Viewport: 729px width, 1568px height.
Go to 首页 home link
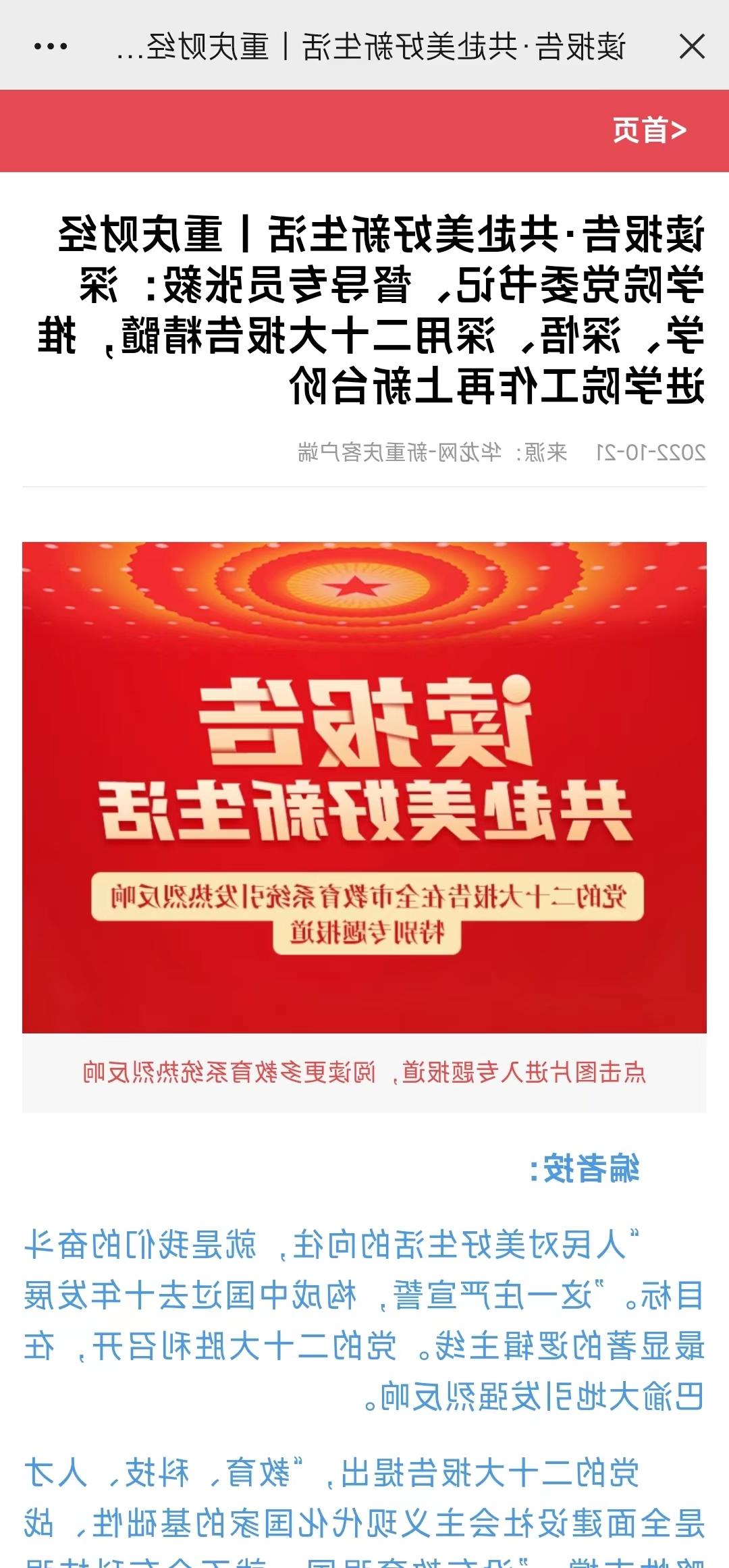click(x=649, y=130)
